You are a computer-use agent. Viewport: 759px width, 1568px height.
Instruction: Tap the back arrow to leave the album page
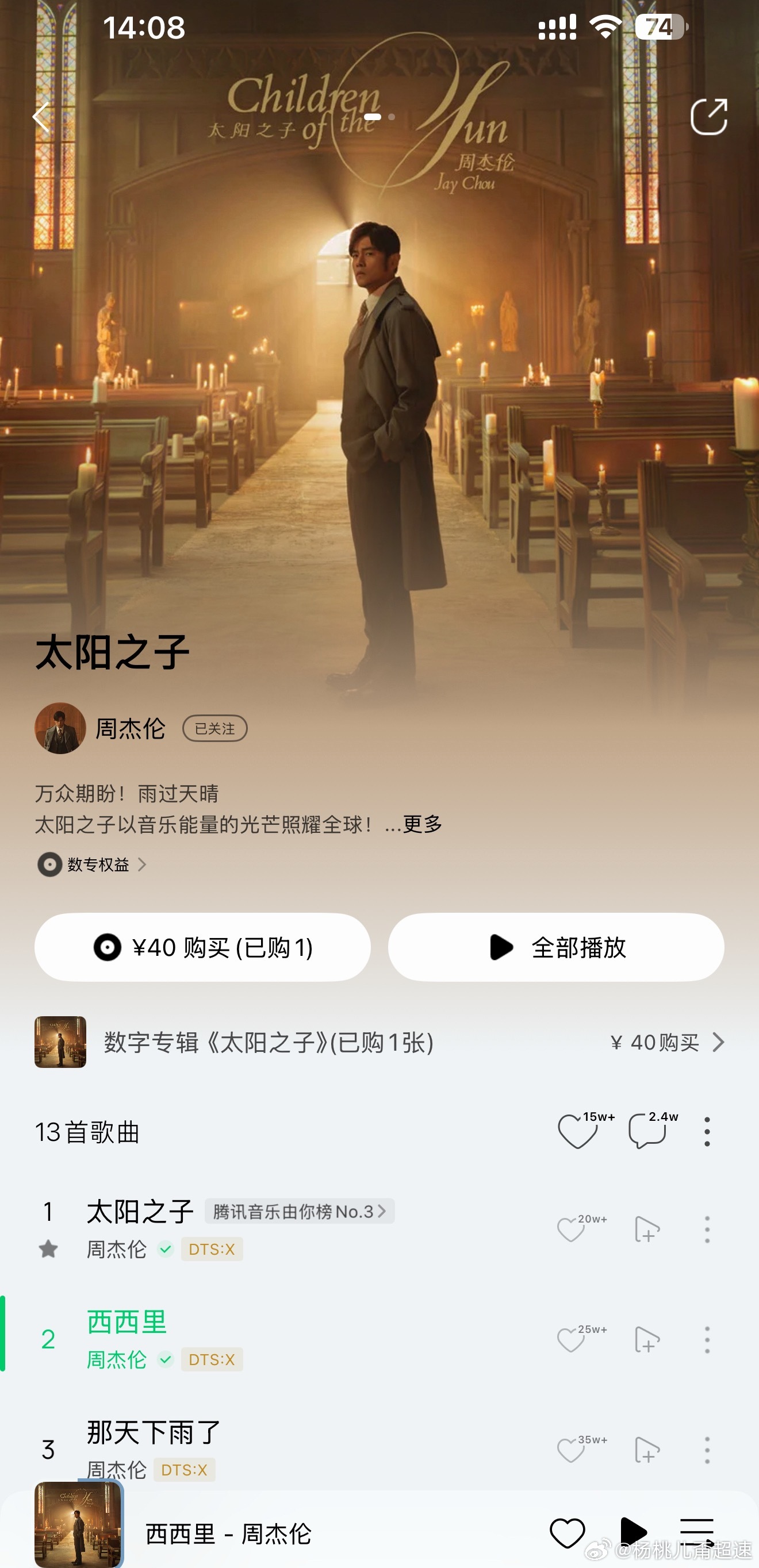(41, 116)
